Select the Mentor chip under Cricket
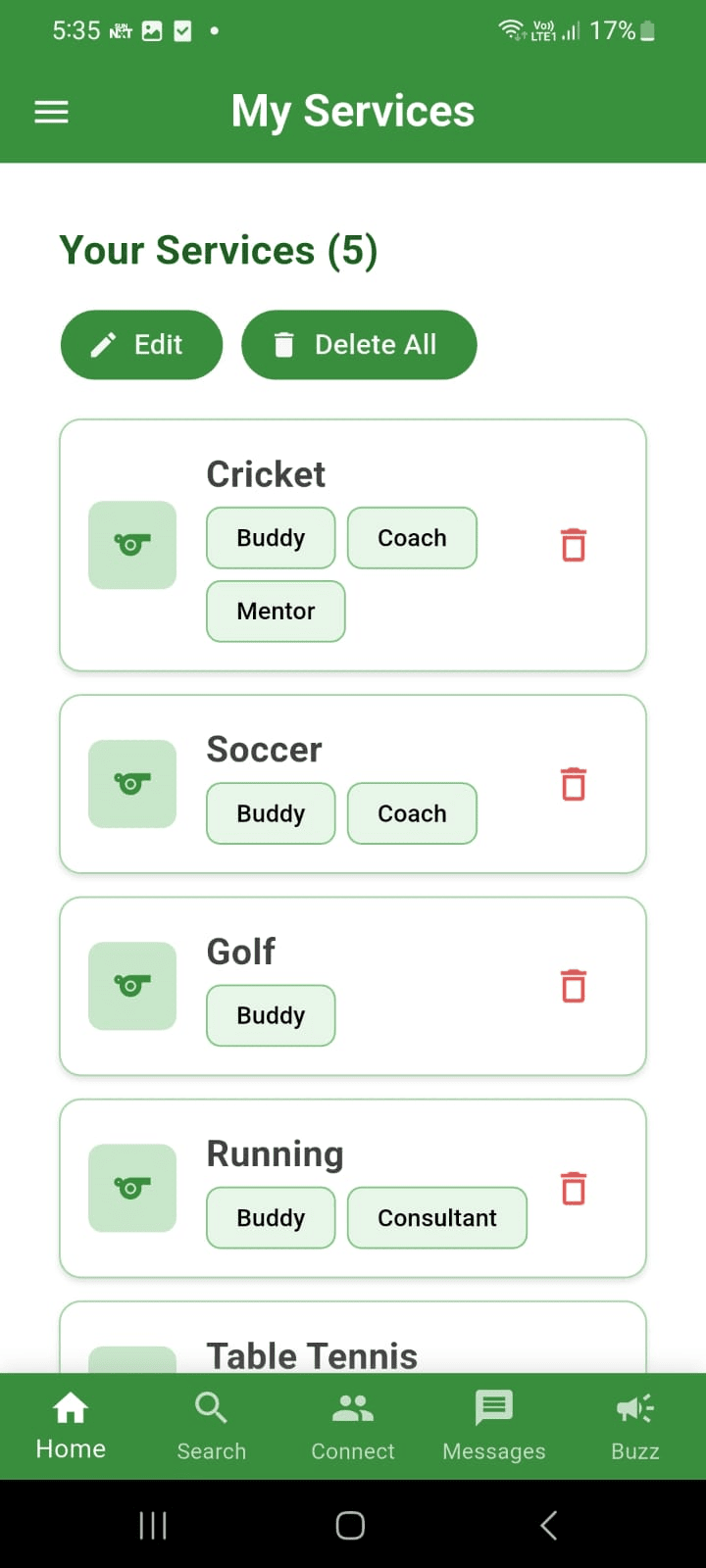This screenshot has width=706, height=1568. pos(276,611)
